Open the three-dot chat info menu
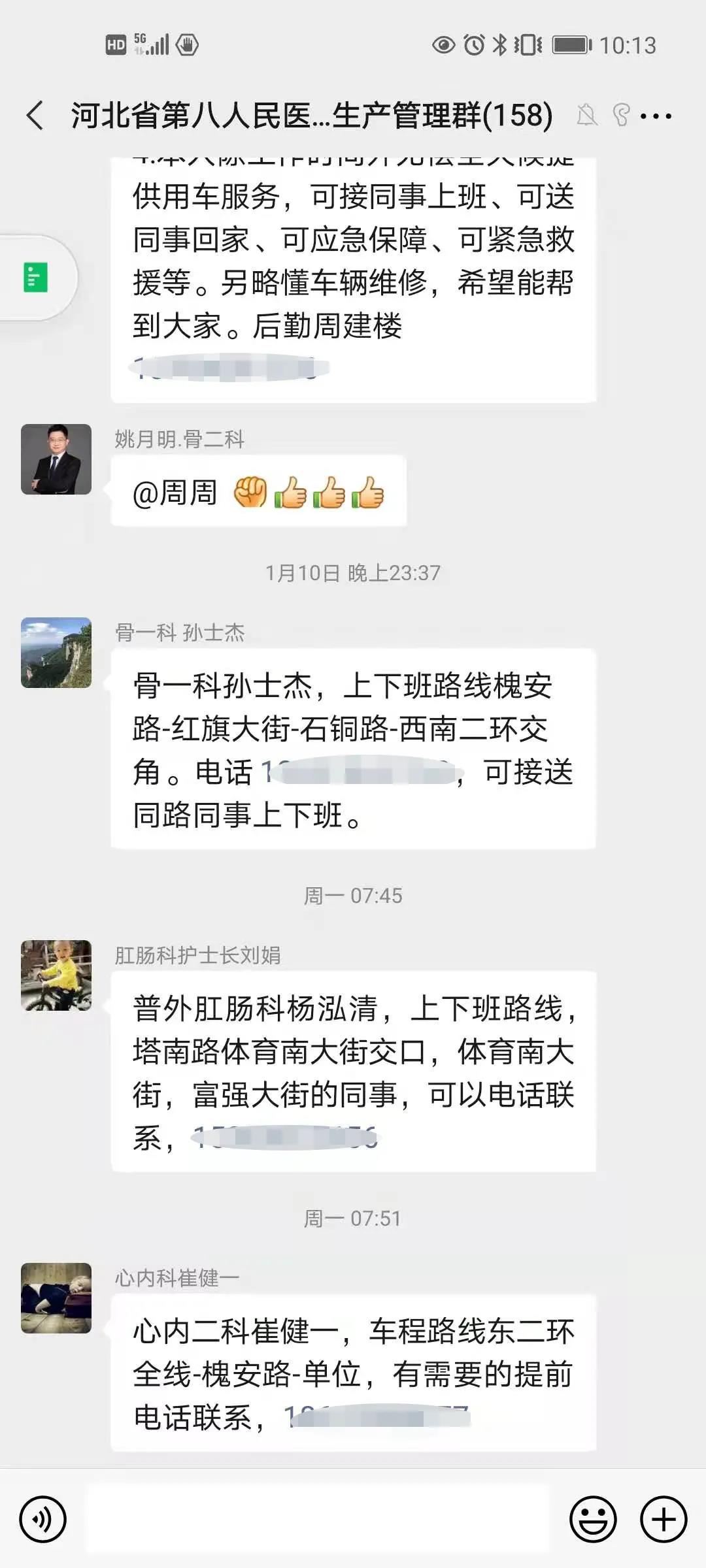This screenshot has height=1568, width=706. coord(656,117)
